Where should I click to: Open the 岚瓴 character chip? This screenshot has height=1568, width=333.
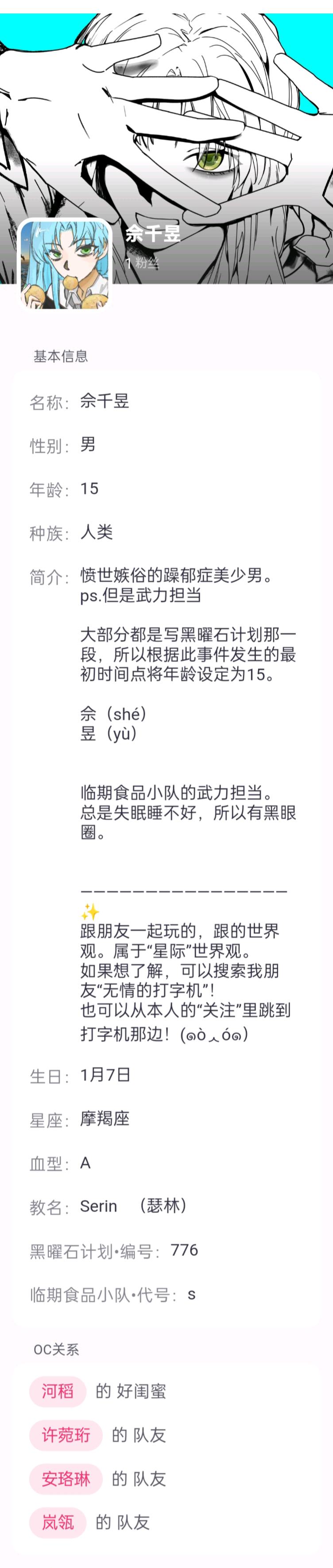coord(57,1522)
